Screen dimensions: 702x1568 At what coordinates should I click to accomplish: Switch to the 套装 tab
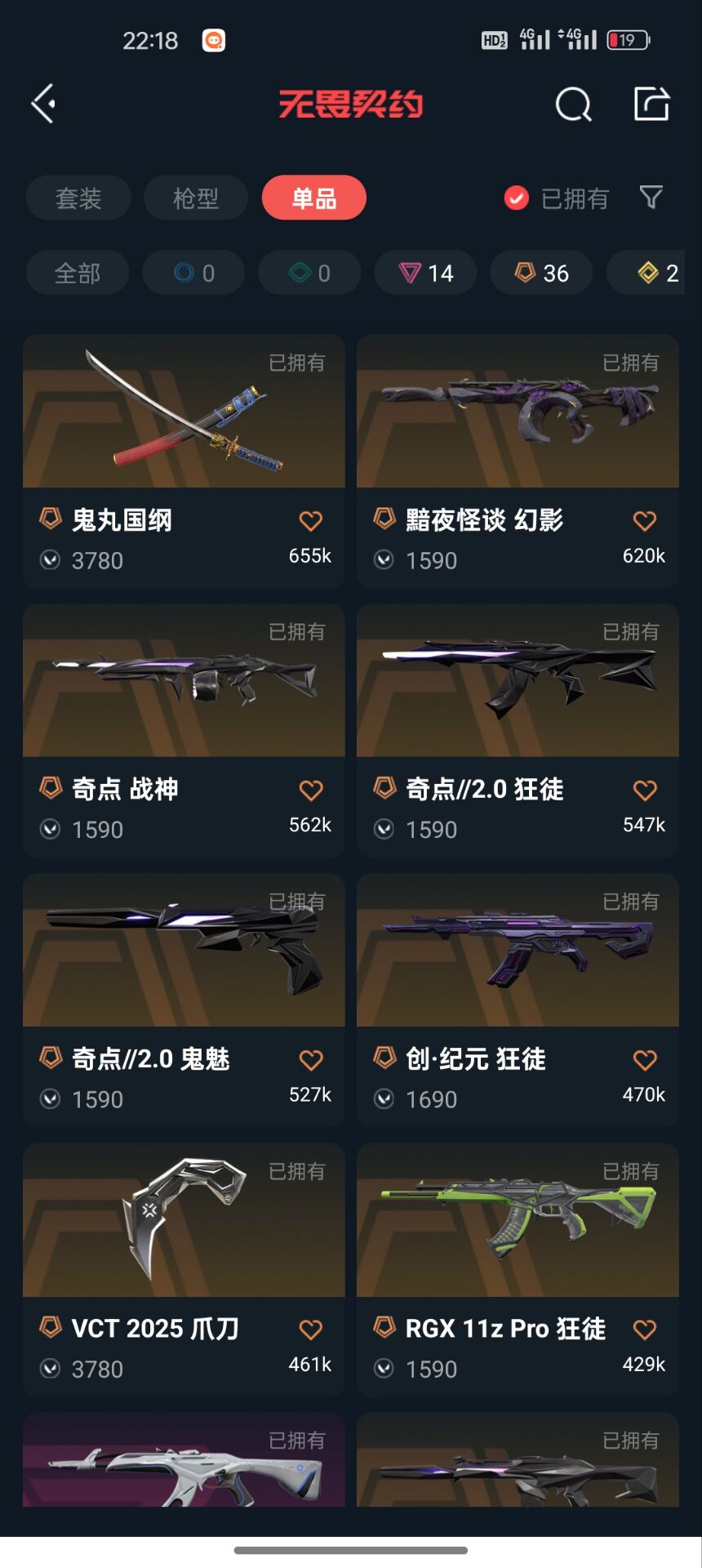[78, 198]
